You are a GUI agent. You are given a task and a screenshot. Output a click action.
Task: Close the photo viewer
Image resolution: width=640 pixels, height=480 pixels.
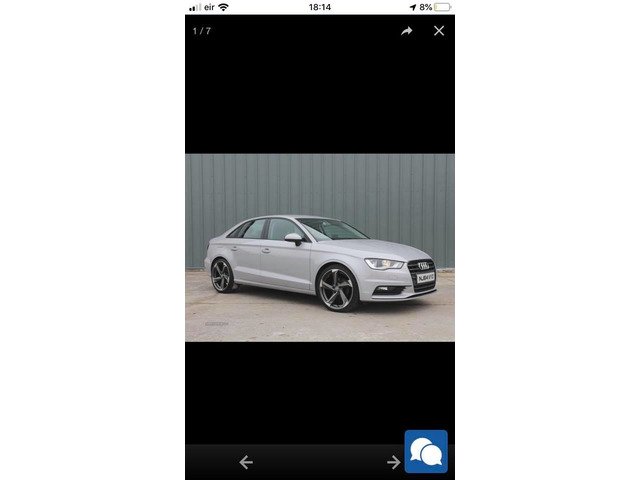(439, 31)
